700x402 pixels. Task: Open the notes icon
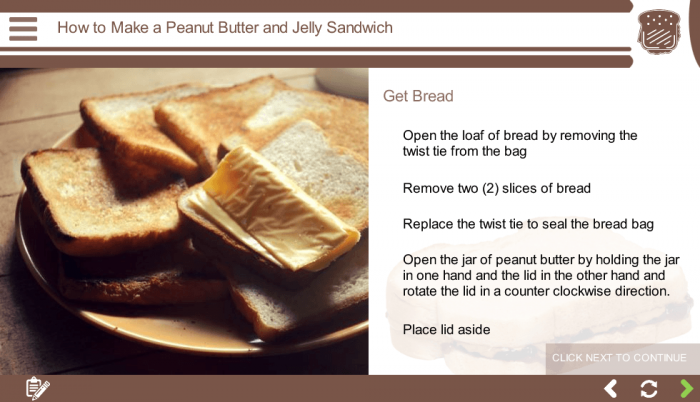click(37, 388)
